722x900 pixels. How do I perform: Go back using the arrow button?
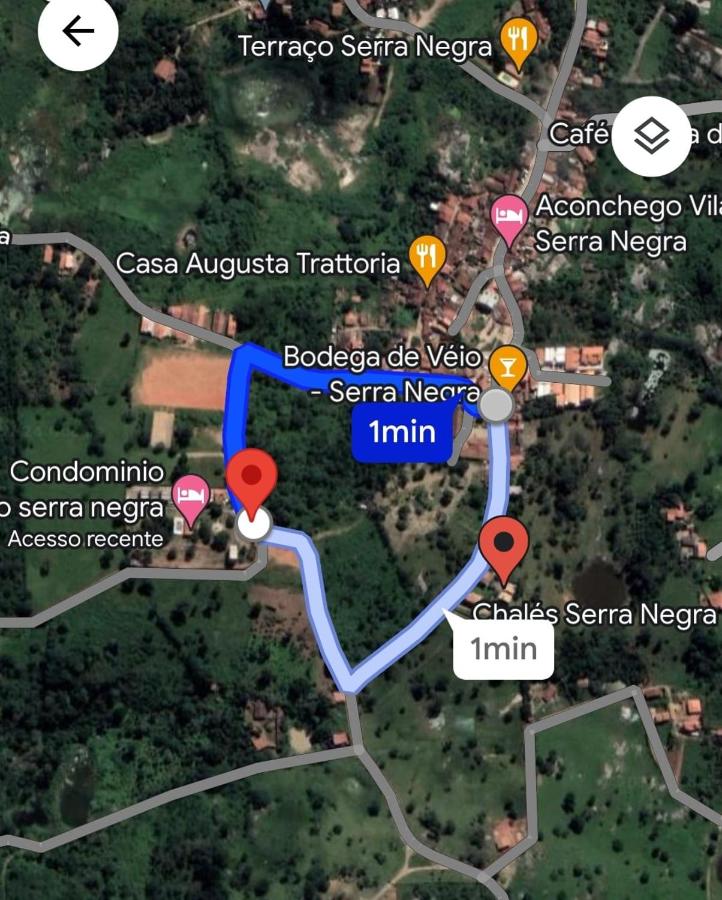[78, 31]
